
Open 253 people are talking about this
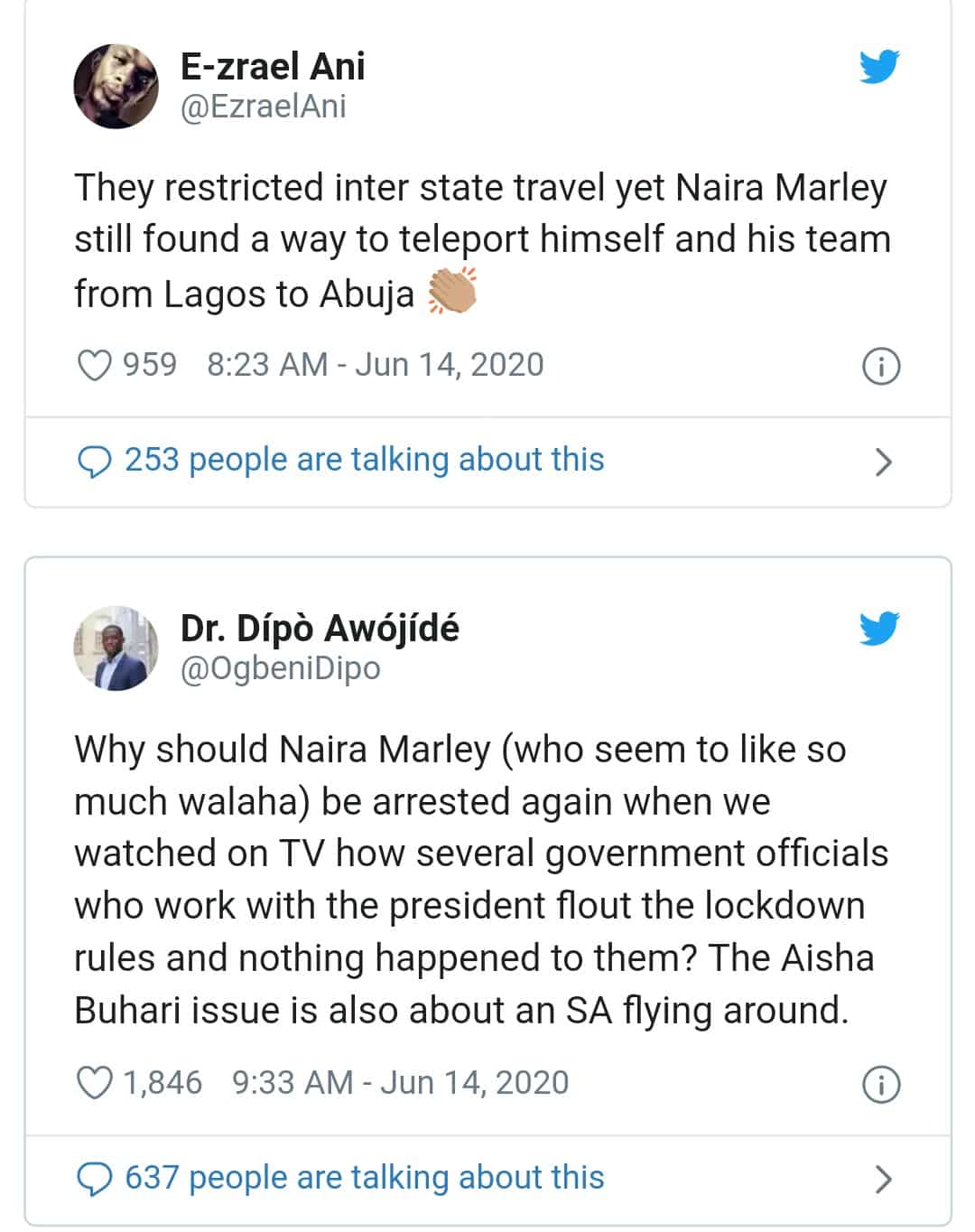[x=363, y=460]
